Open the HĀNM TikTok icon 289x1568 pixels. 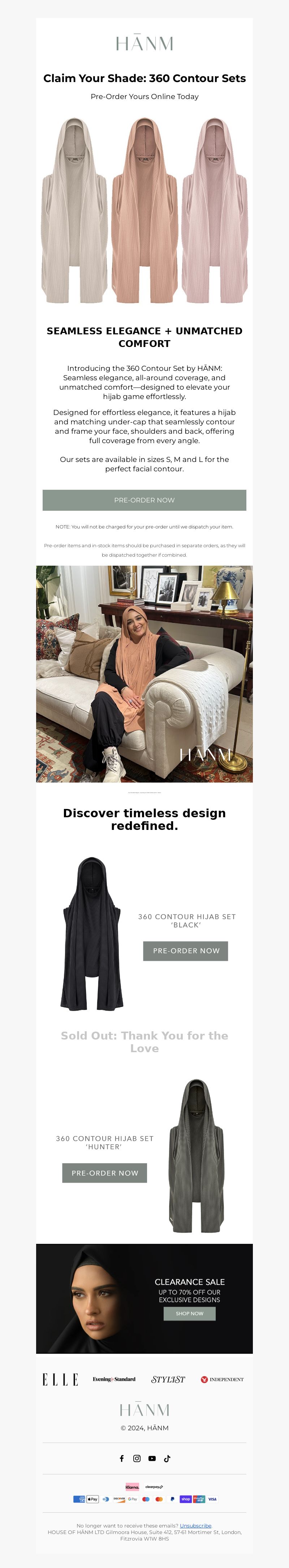coord(167,1458)
